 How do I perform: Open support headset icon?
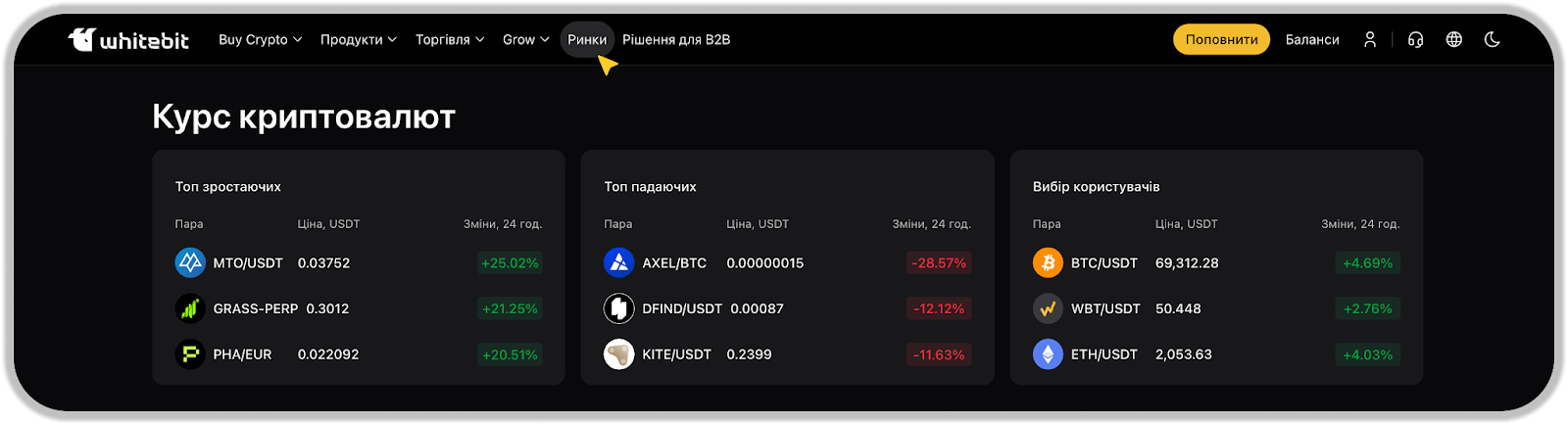(1415, 40)
